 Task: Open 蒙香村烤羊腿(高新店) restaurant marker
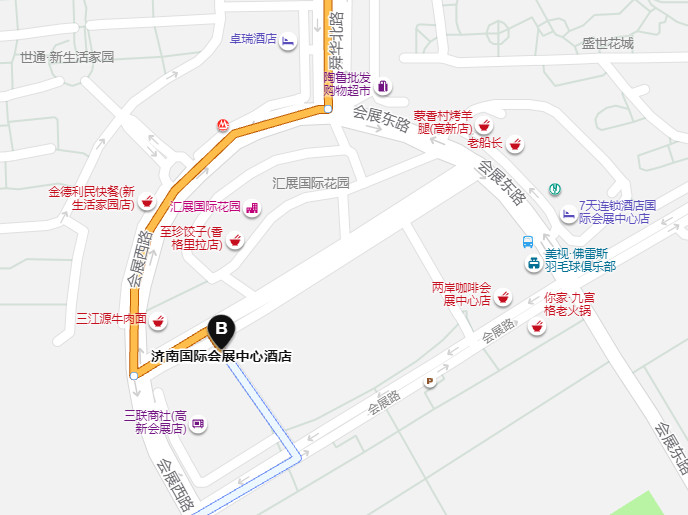click(x=485, y=125)
